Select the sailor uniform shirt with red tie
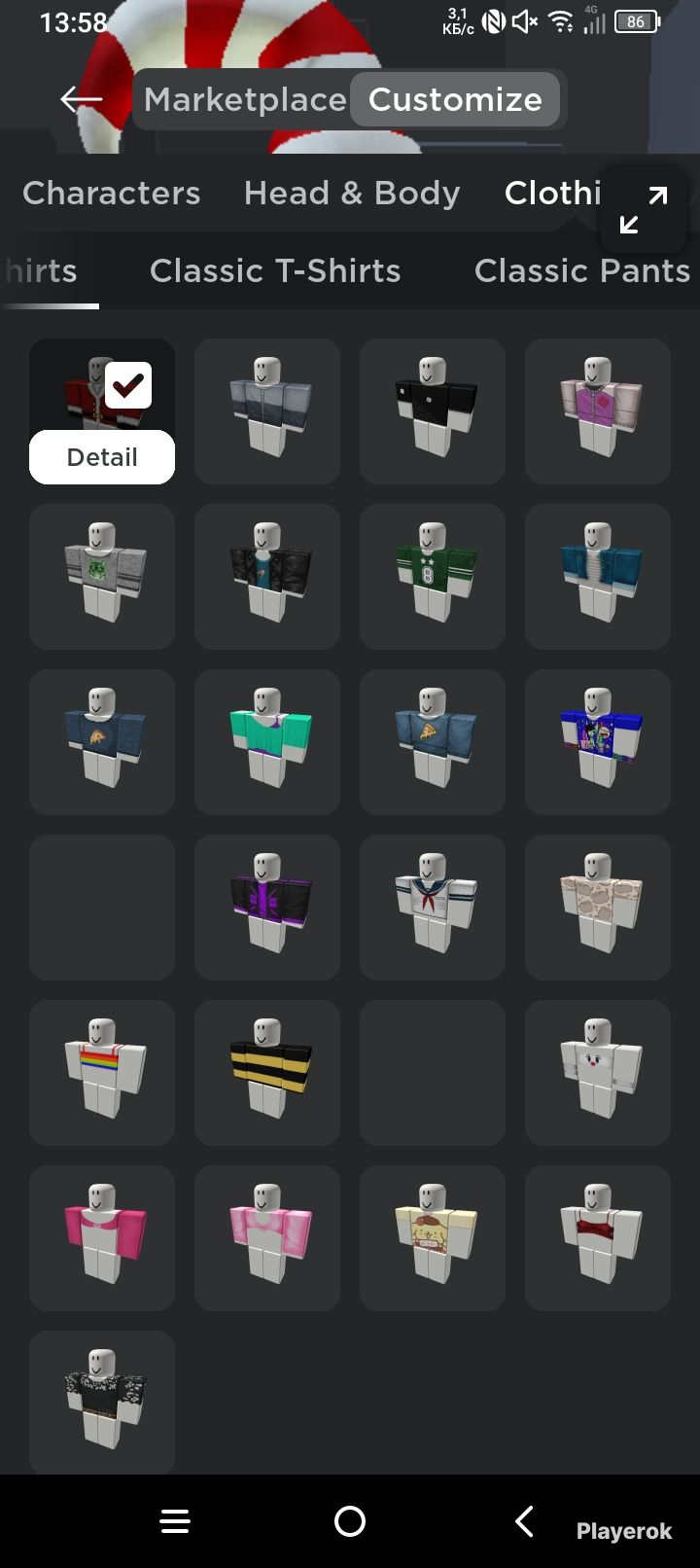 (433, 908)
